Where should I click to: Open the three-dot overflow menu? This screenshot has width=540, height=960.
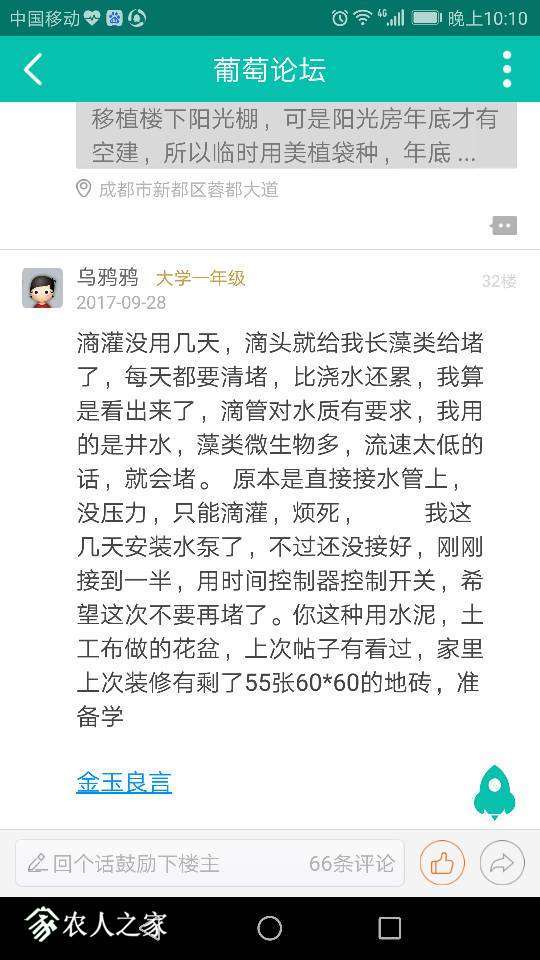(506, 69)
